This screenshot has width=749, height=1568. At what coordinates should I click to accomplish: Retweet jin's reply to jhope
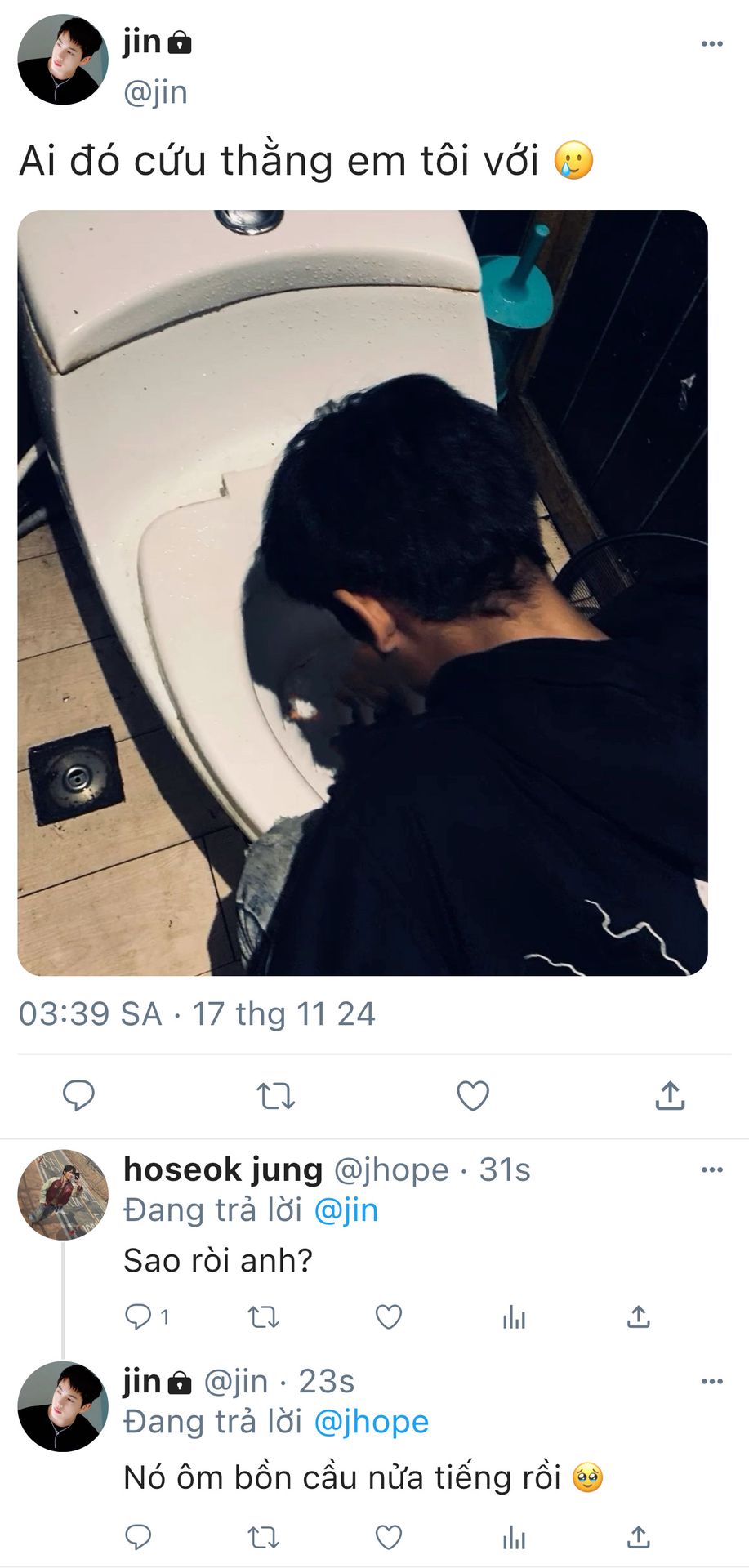click(x=263, y=1538)
